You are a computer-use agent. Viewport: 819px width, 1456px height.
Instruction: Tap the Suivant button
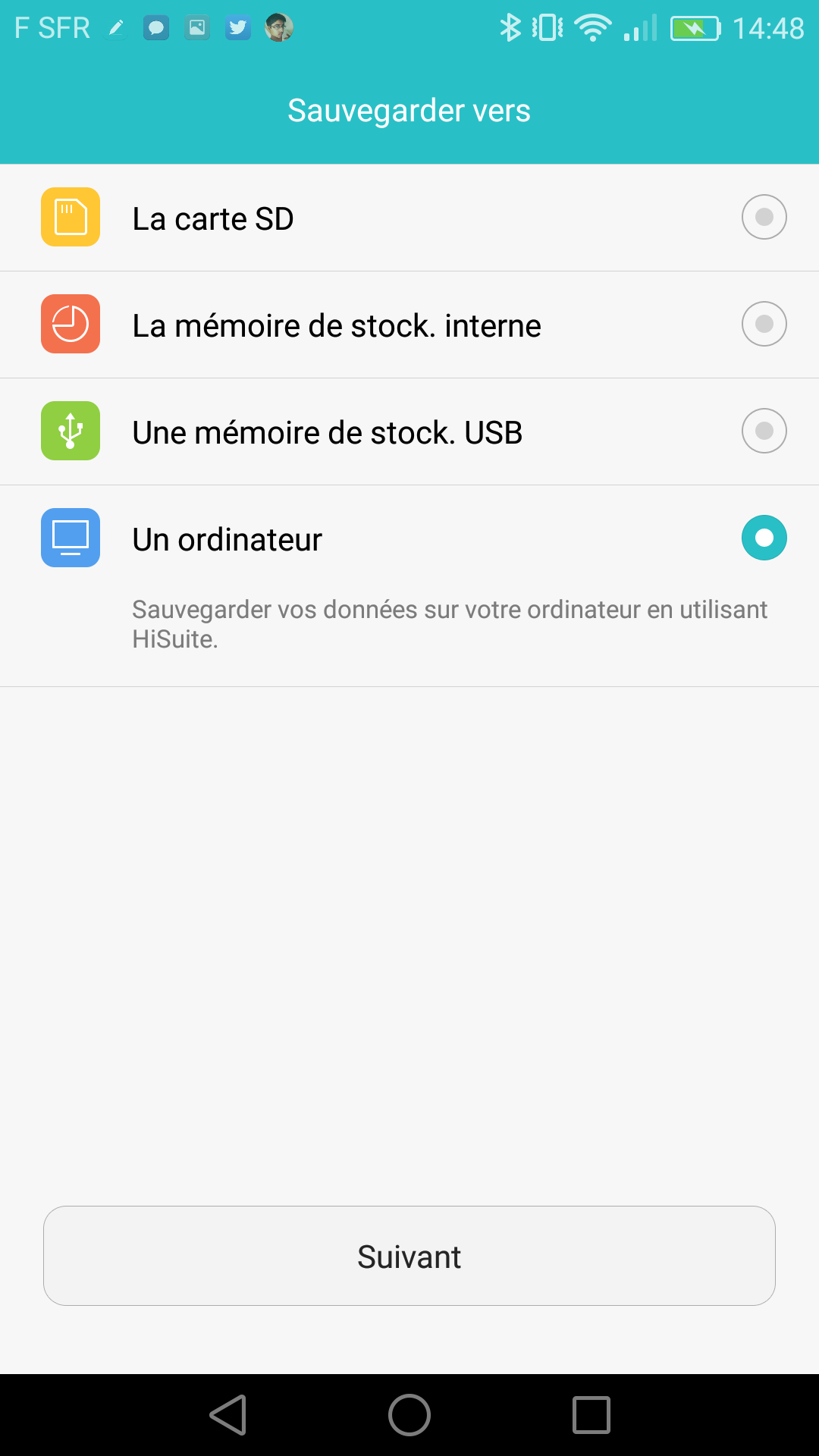(409, 1256)
